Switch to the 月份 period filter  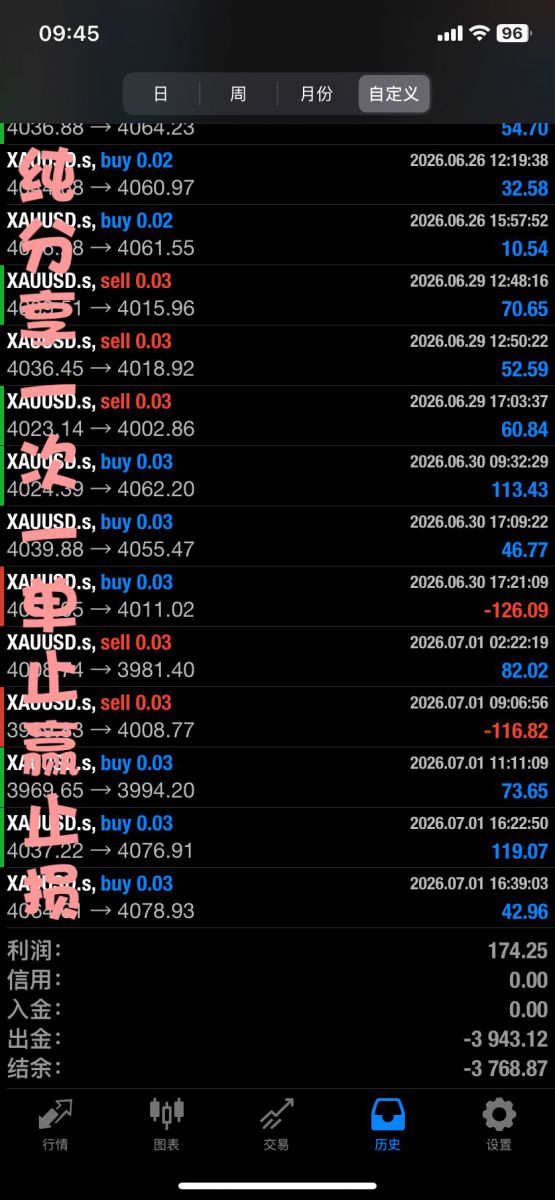(316, 94)
